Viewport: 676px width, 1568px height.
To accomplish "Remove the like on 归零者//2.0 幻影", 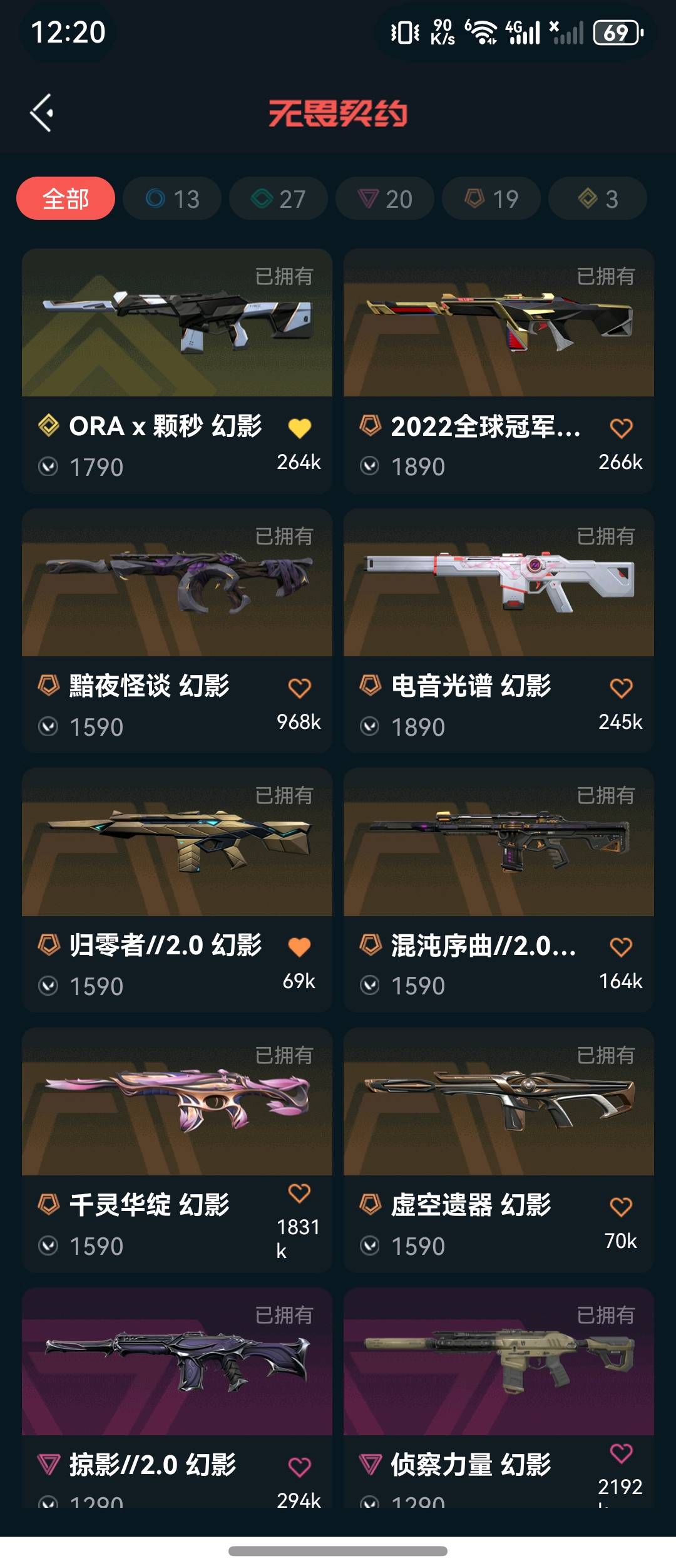I will (x=300, y=947).
